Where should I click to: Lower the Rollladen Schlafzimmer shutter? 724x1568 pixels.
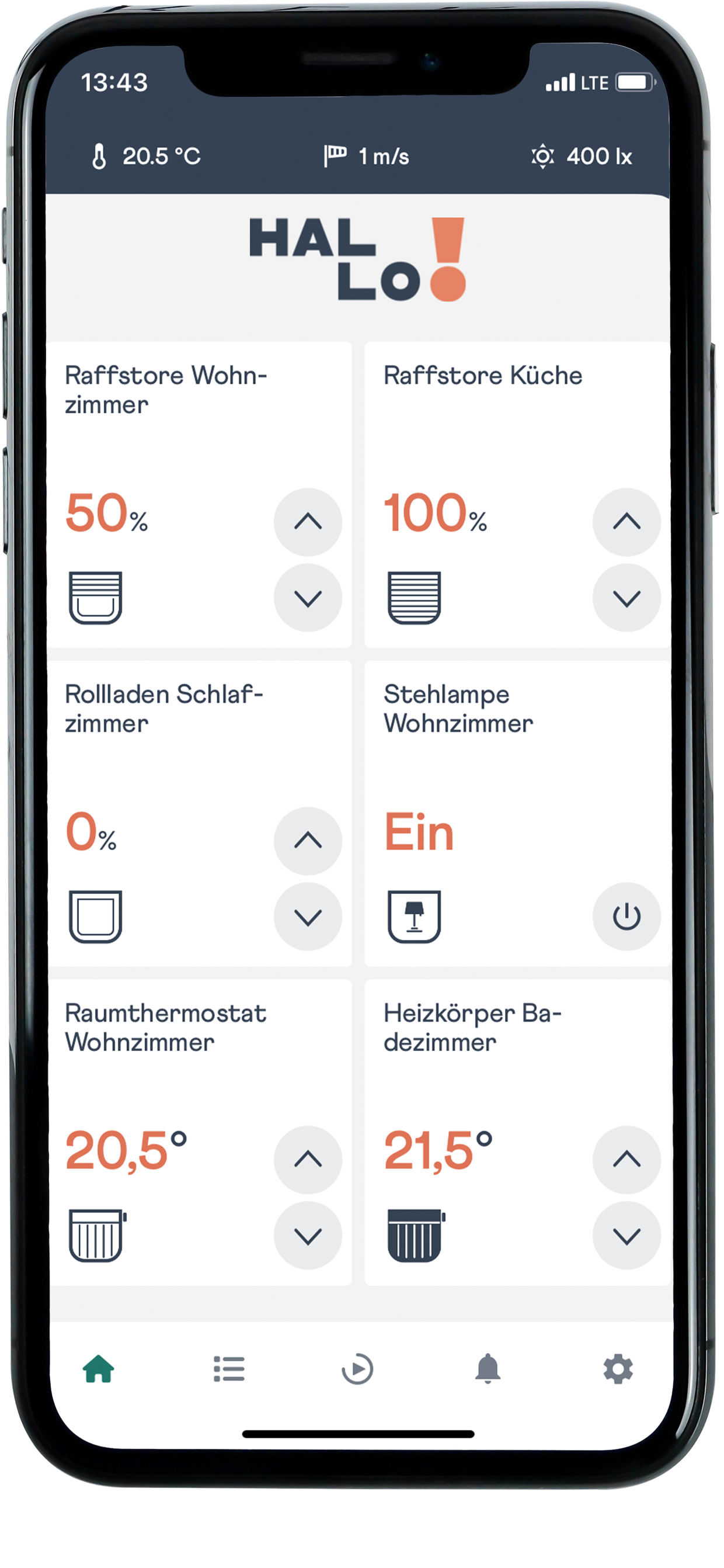coord(308,917)
